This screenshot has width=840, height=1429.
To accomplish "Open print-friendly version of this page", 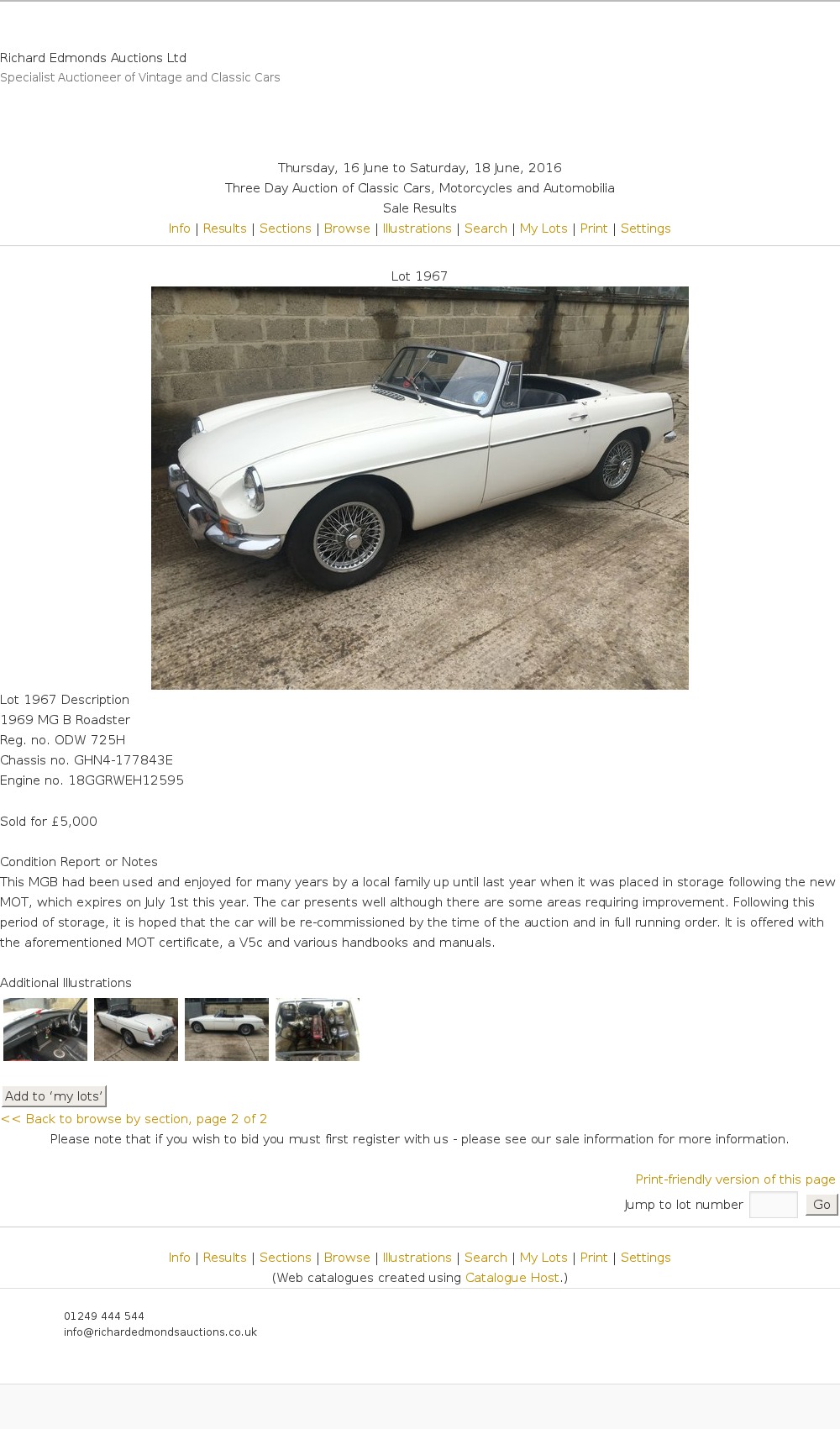I will pyautogui.click(x=735, y=1179).
